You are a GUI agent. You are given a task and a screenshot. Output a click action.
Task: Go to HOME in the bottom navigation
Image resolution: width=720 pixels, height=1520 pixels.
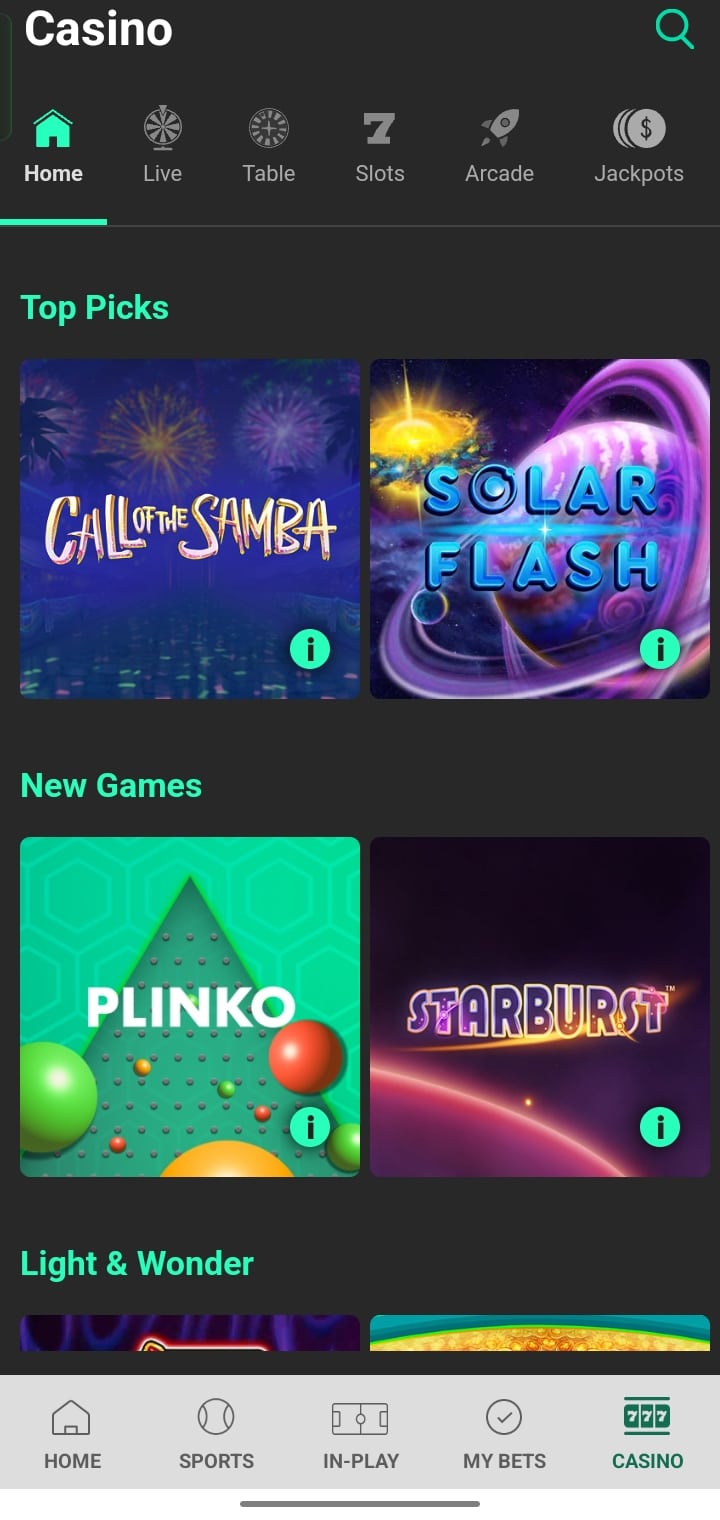72,1434
